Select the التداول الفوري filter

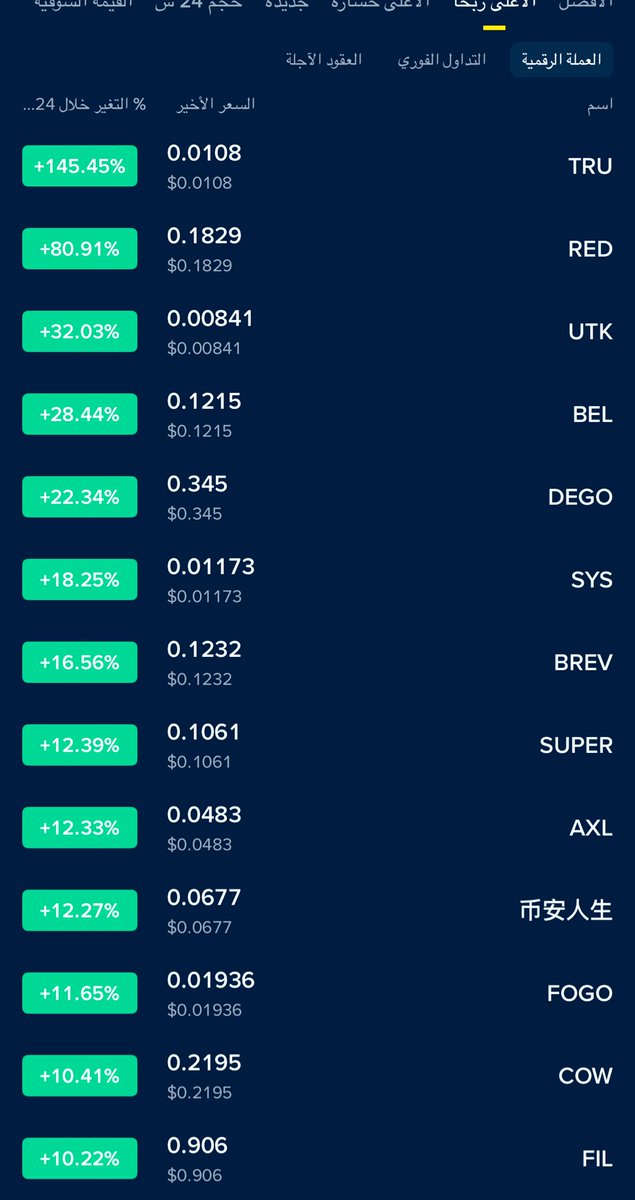click(441, 60)
